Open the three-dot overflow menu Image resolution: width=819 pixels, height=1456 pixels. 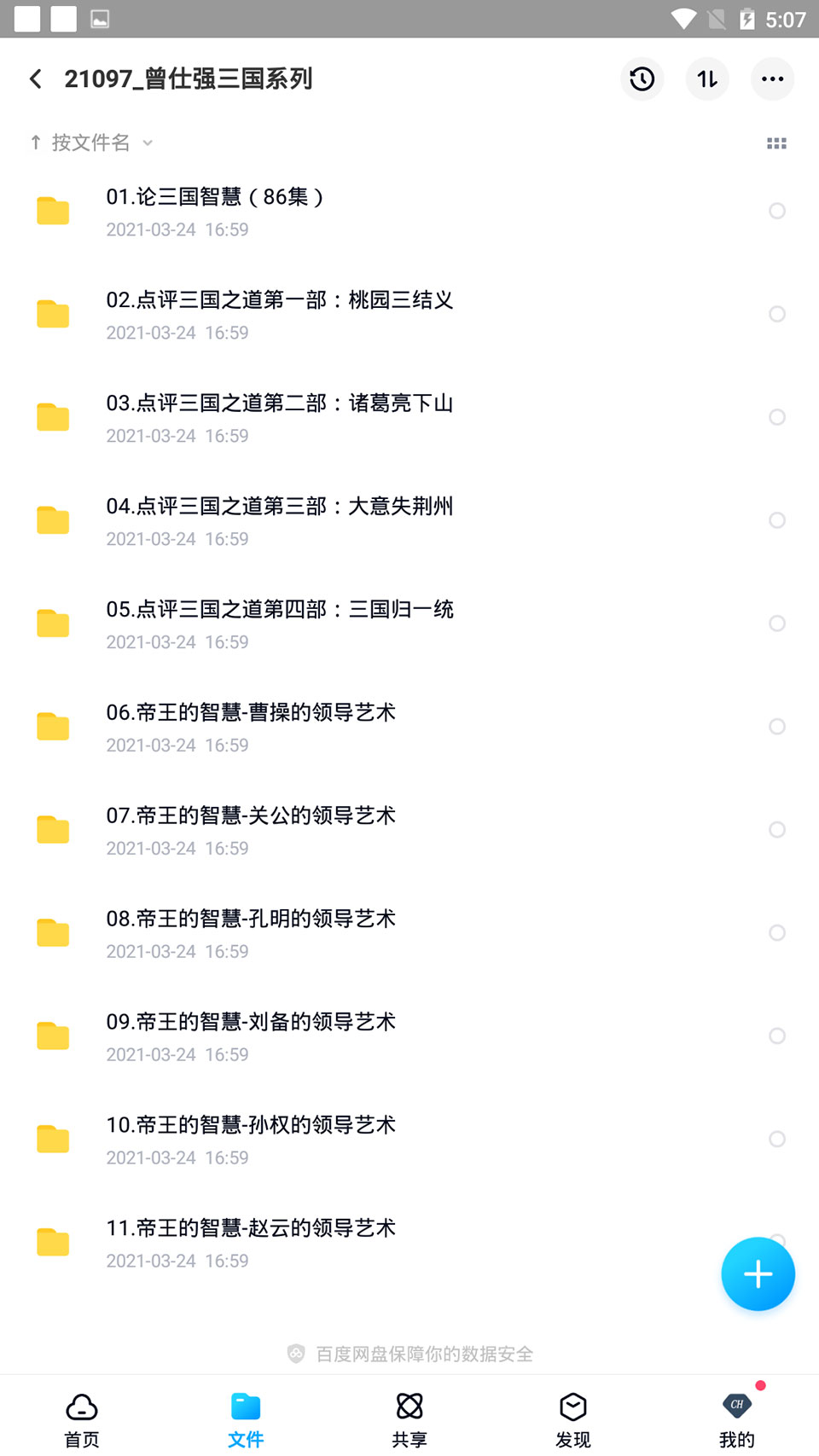coord(772,79)
